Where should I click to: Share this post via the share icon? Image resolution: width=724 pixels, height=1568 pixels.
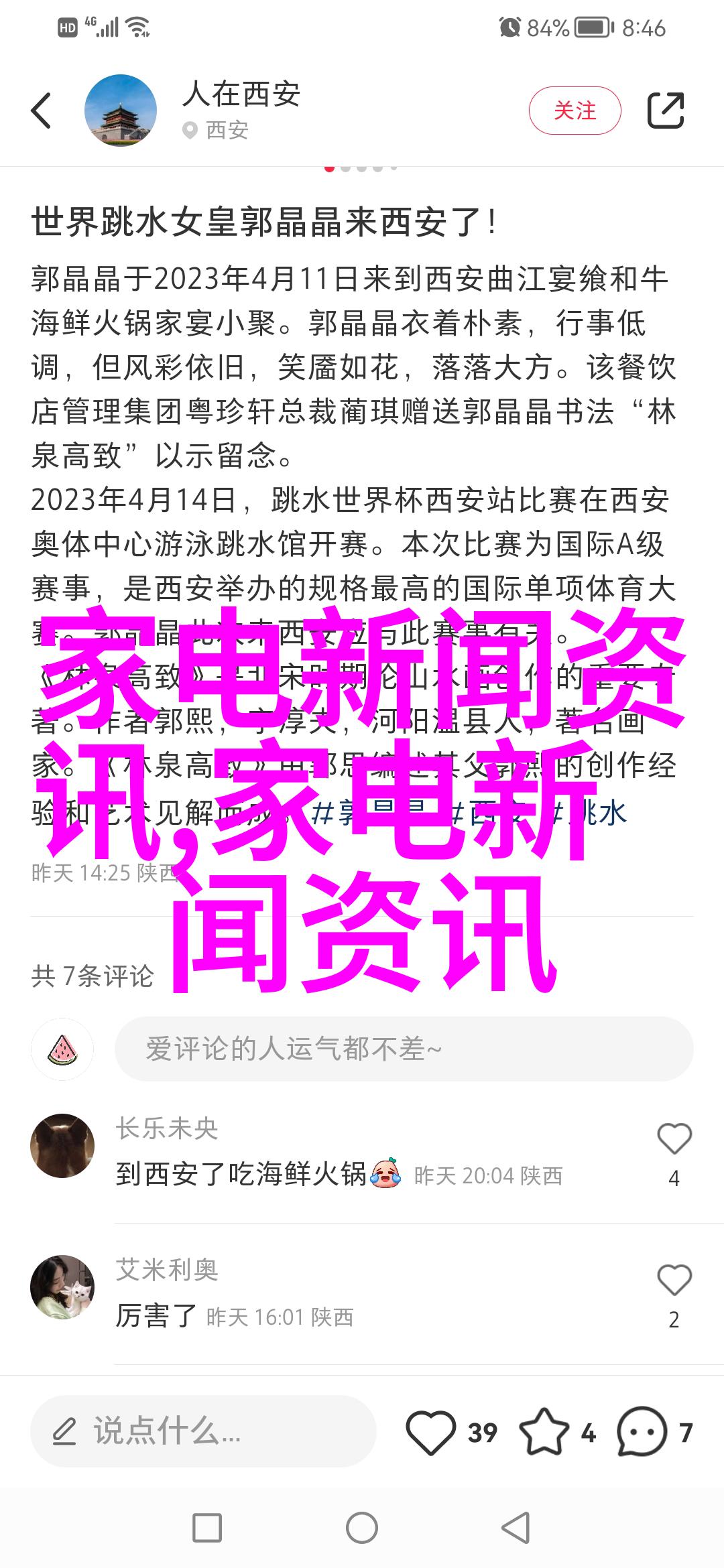pos(665,111)
